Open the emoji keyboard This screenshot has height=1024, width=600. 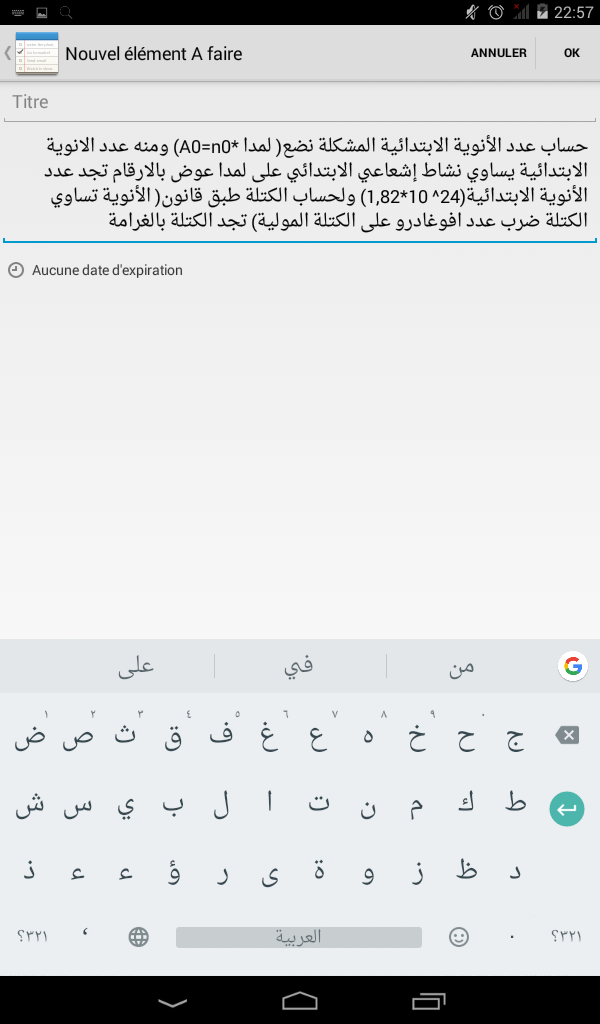(x=459, y=937)
